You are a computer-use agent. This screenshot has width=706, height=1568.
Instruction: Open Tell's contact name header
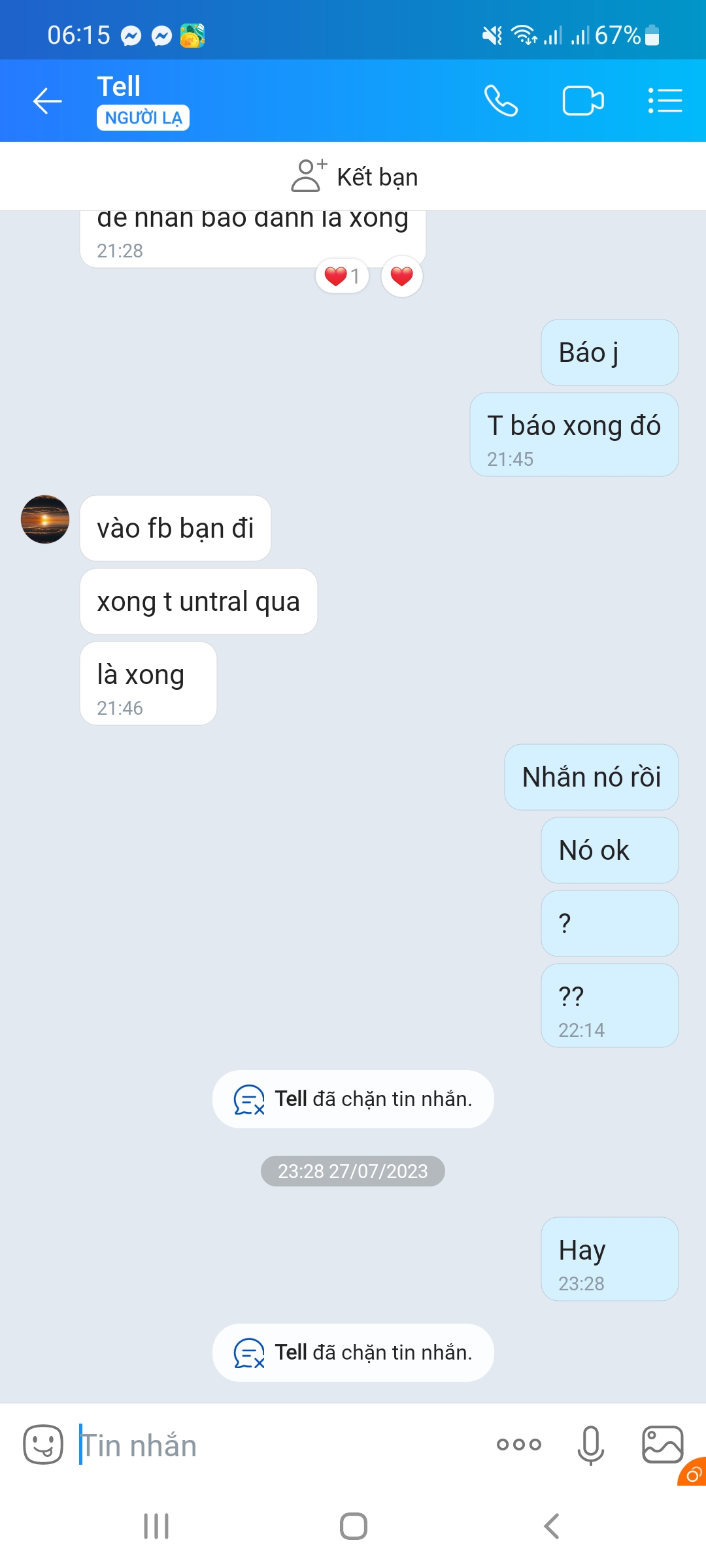(119, 87)
